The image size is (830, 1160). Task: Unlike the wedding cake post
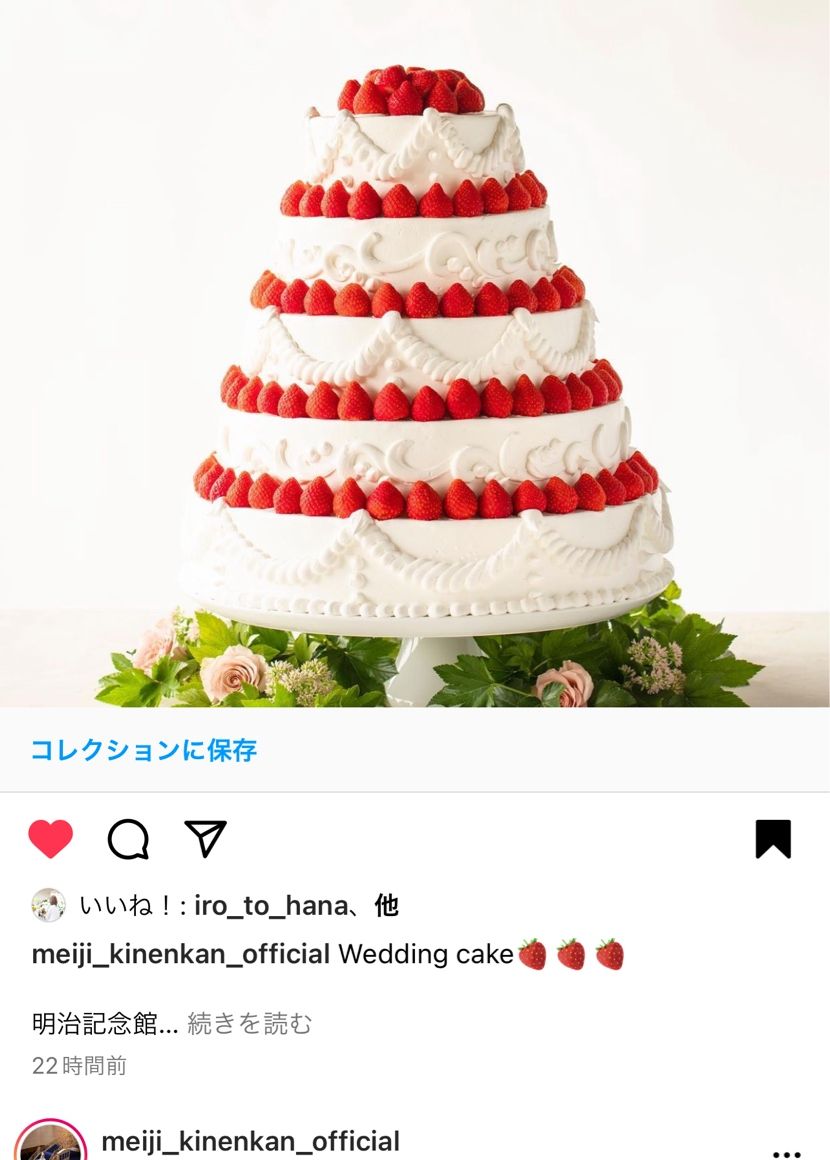[x=50, y=839]
